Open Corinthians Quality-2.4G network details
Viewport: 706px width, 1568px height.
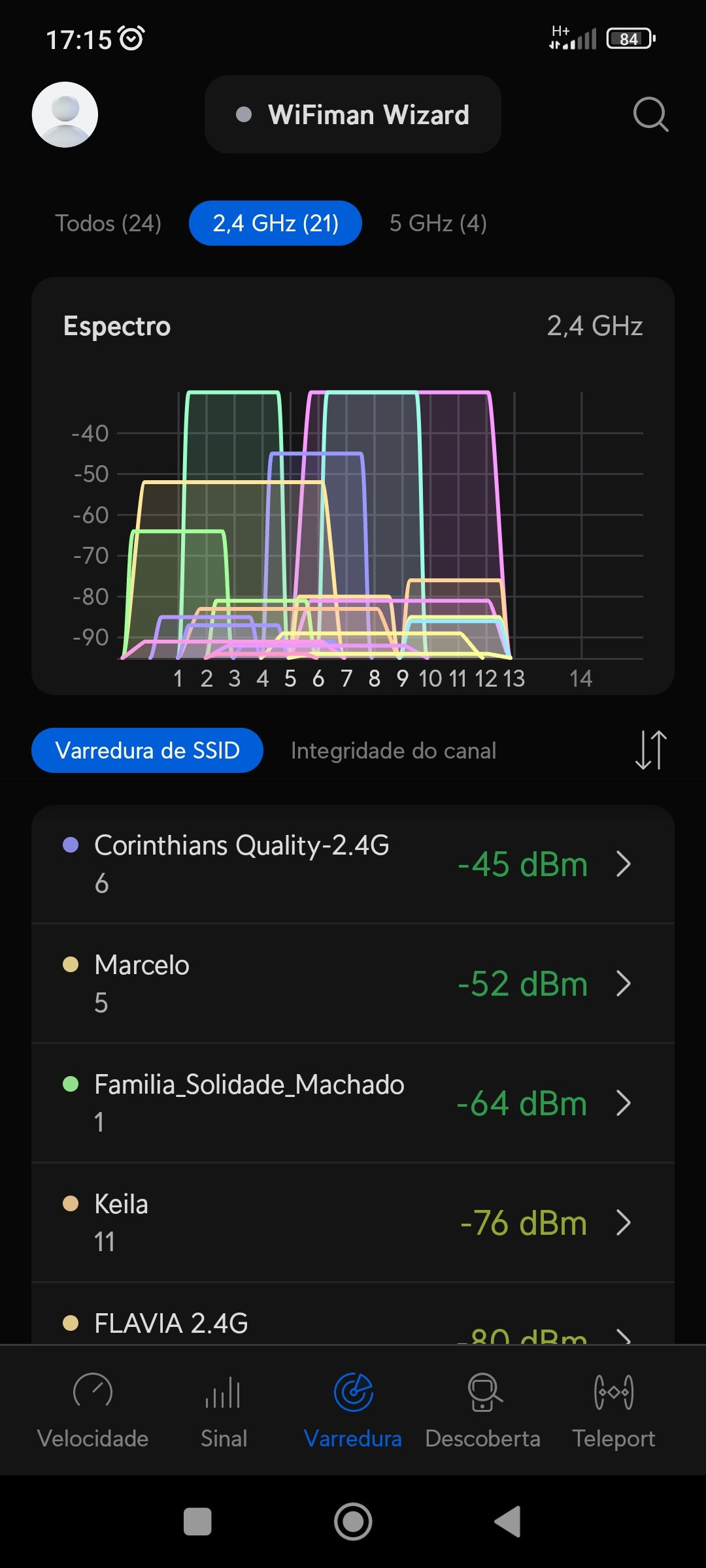point(352,864)
